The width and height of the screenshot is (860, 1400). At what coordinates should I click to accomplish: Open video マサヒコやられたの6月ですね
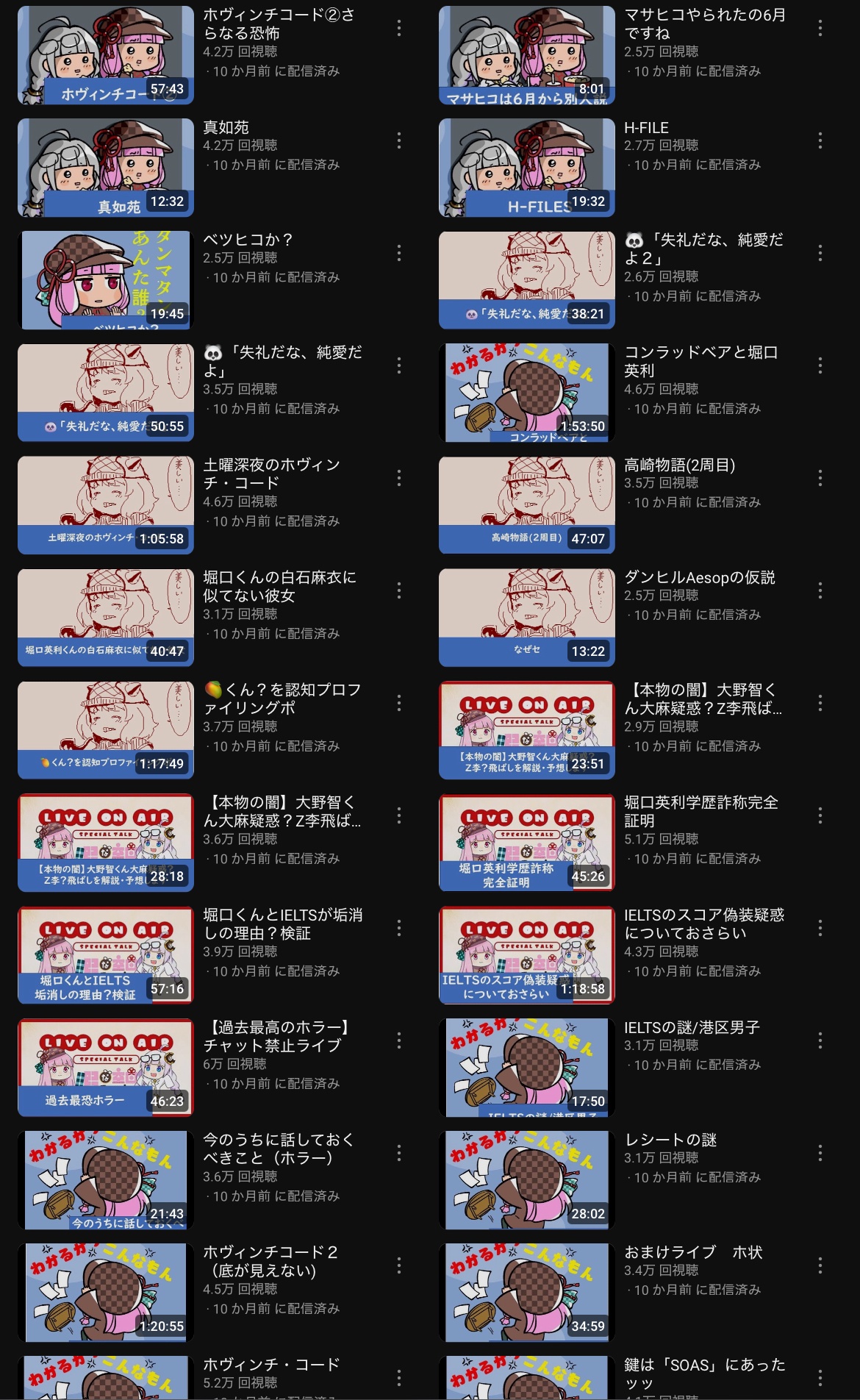[526, 55]
